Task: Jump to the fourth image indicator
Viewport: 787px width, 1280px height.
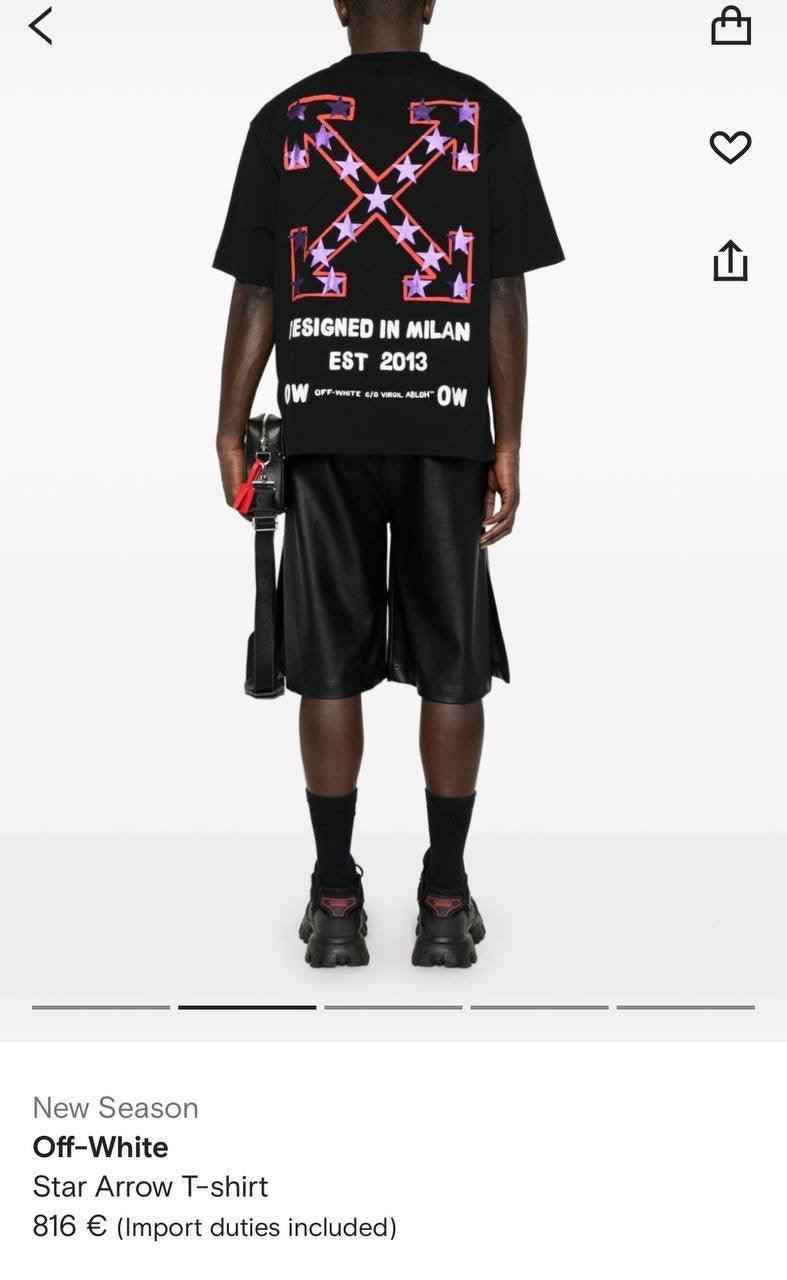Action: click(539, 1007)
